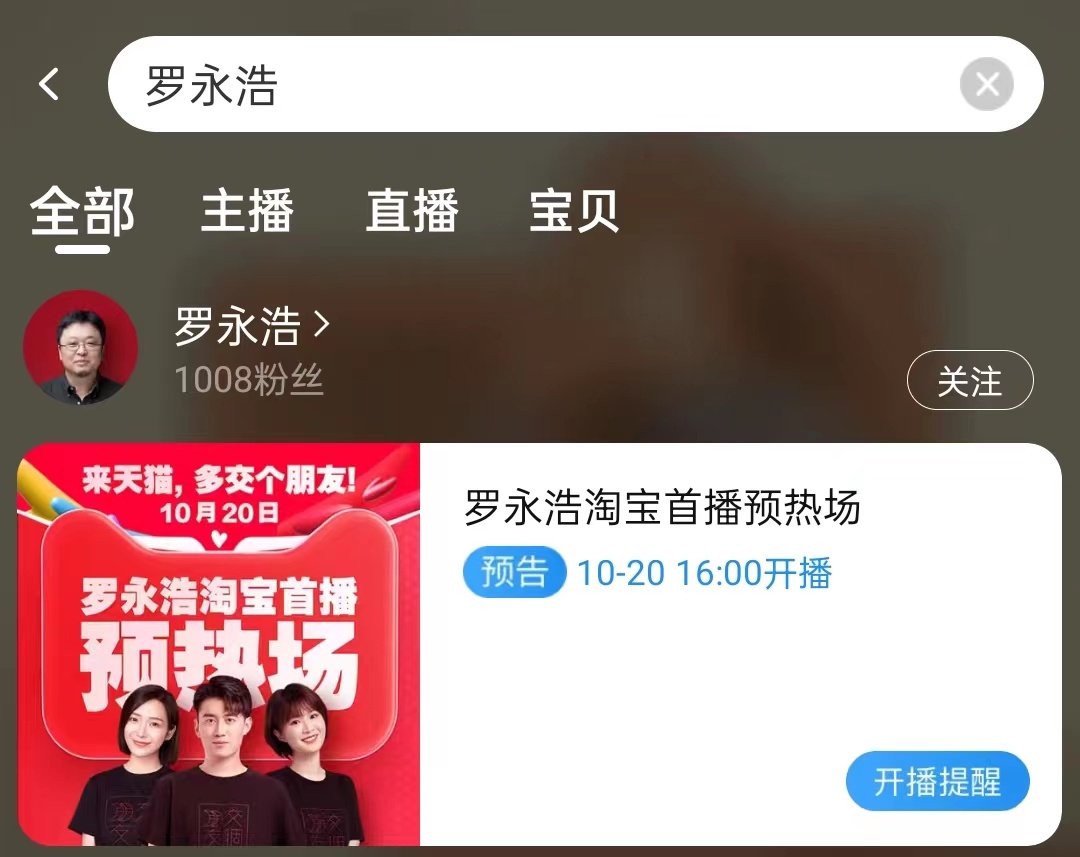Open the 罗永浩淘宝首播预热场 live preview card
The width and height of the screenshot is (1080, 857).
point(660,509)
